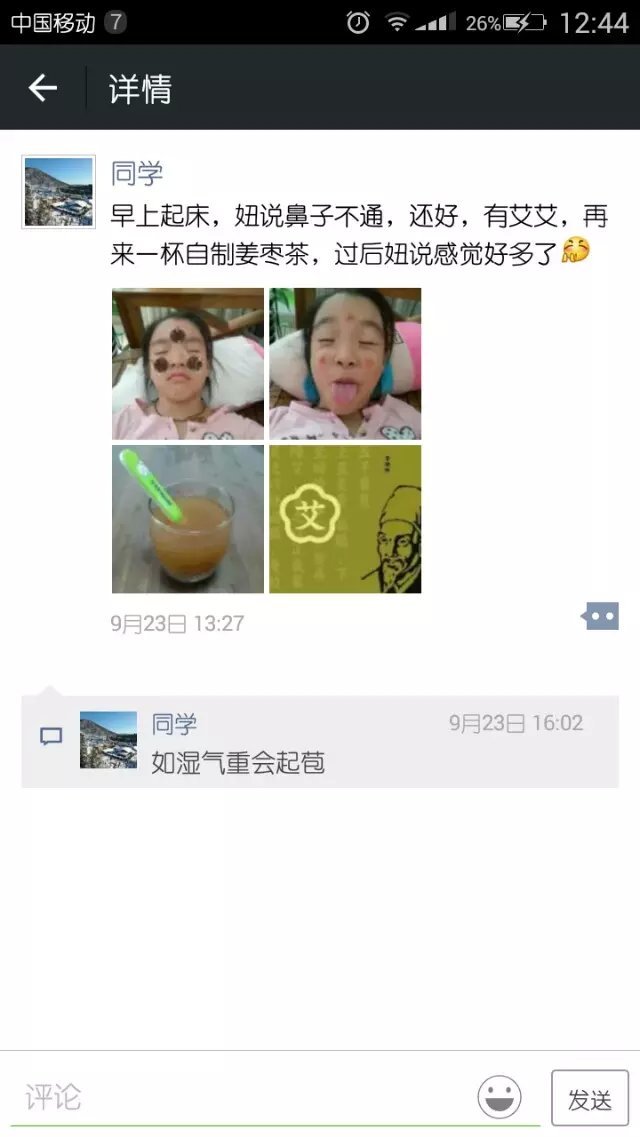Tap the 发送 send button

point(590,1099)
